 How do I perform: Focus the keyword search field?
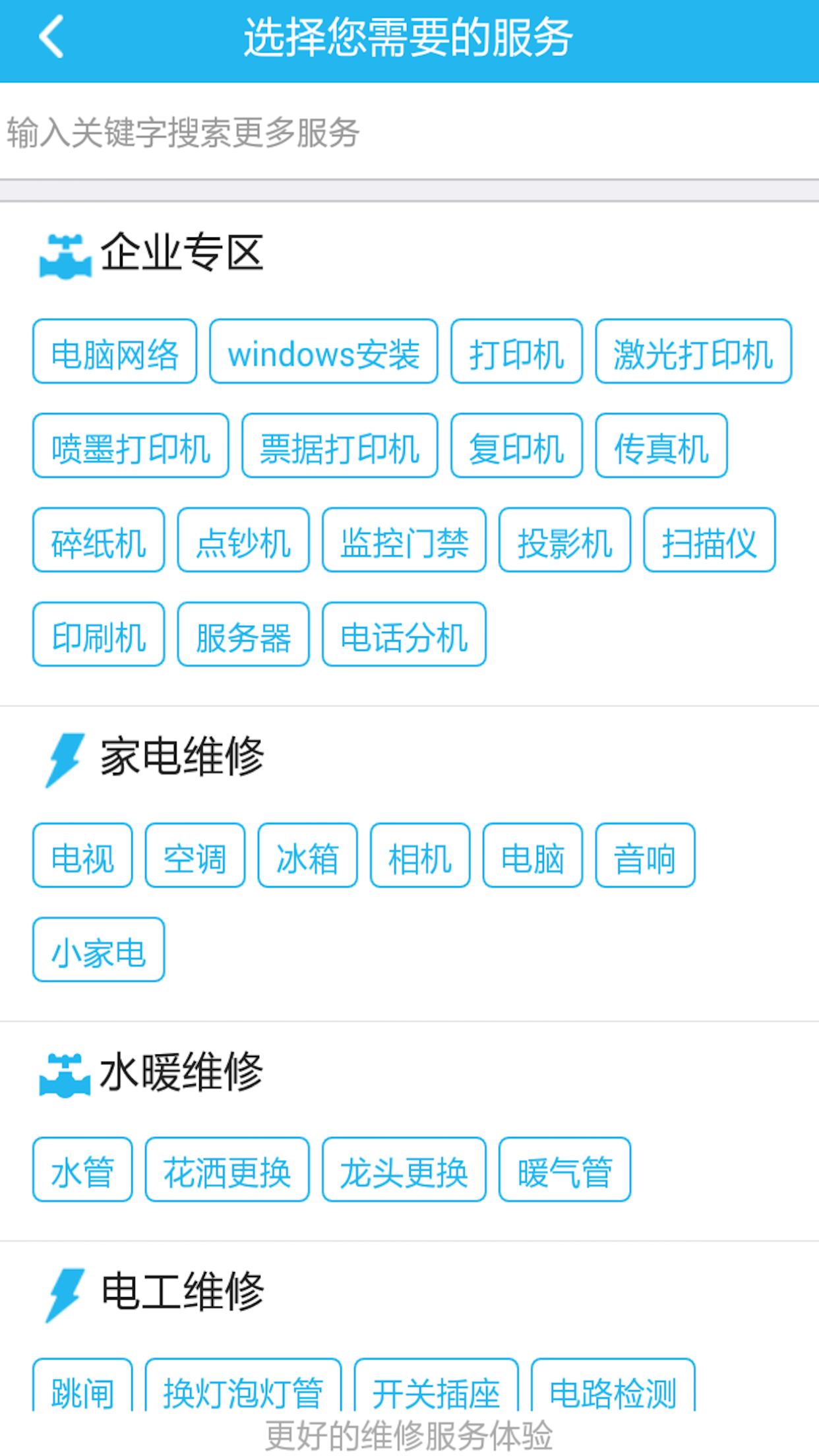tap(409, 132)
